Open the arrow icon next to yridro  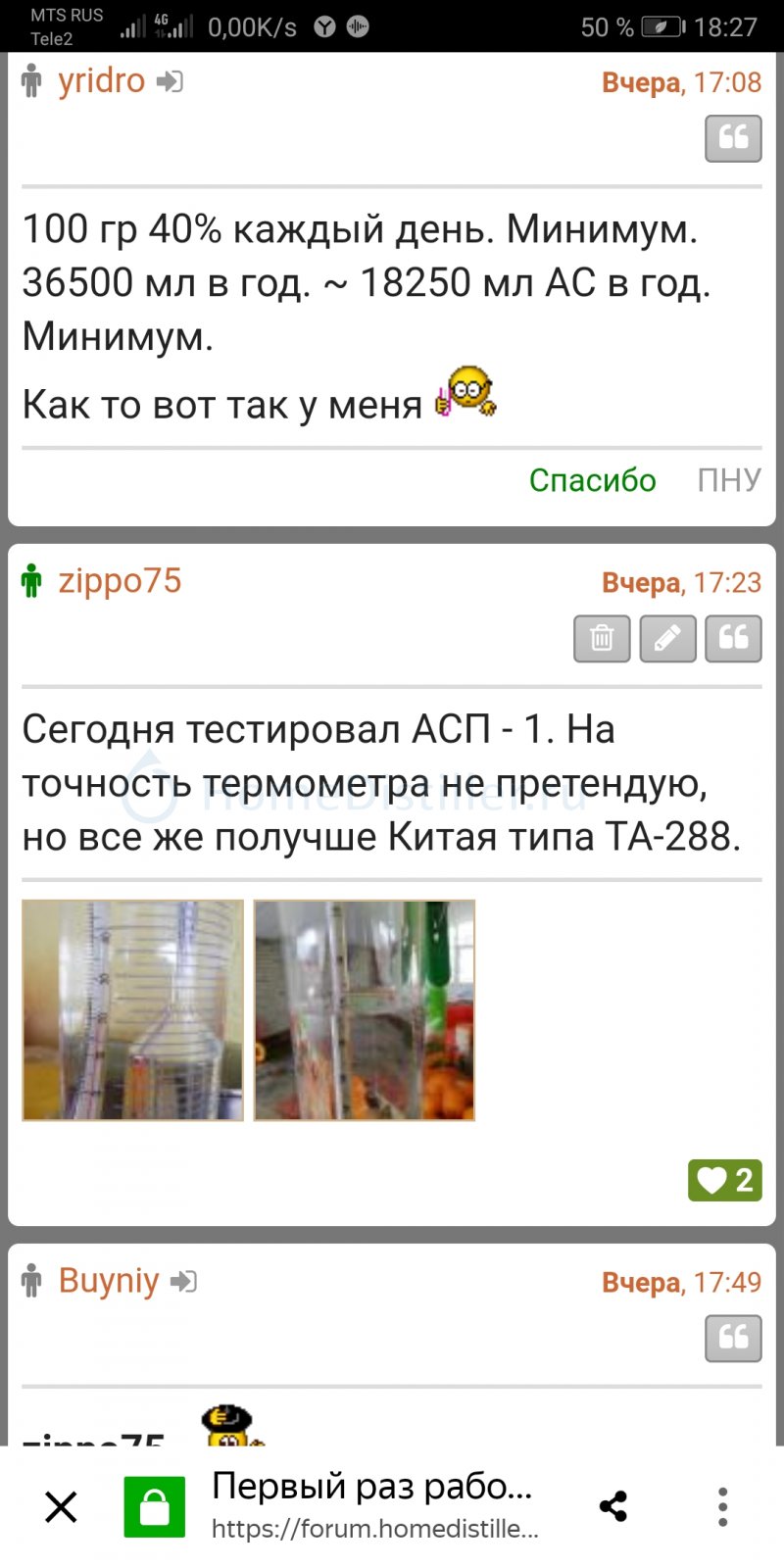pyautogui.click(x=171, y=81)
